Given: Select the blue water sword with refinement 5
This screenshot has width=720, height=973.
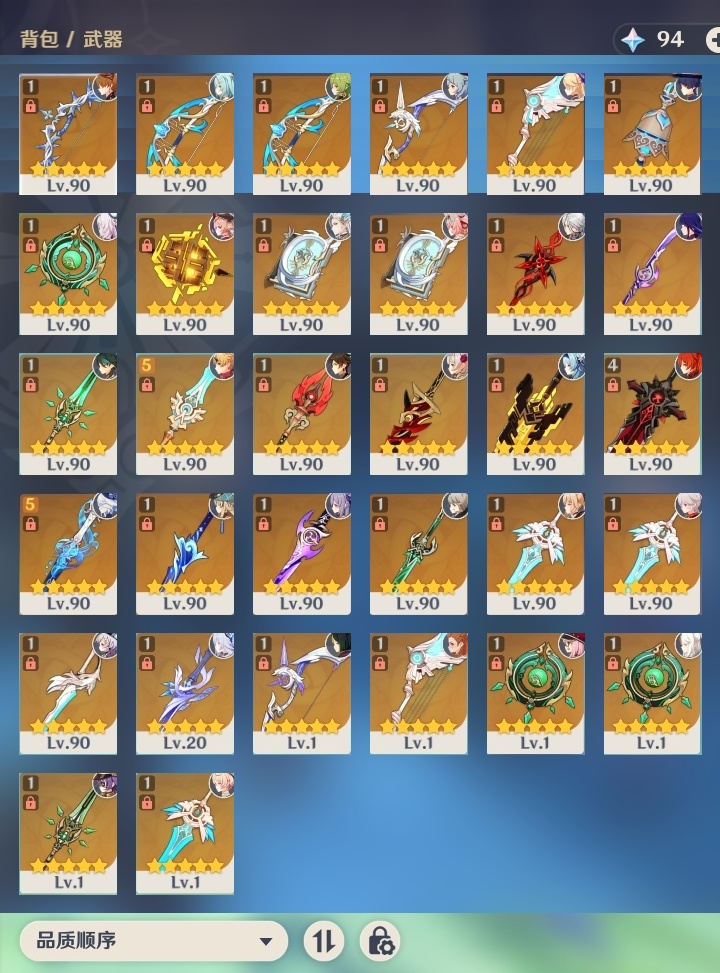Looking at the screenshot, I should click(x=68, y=552).
